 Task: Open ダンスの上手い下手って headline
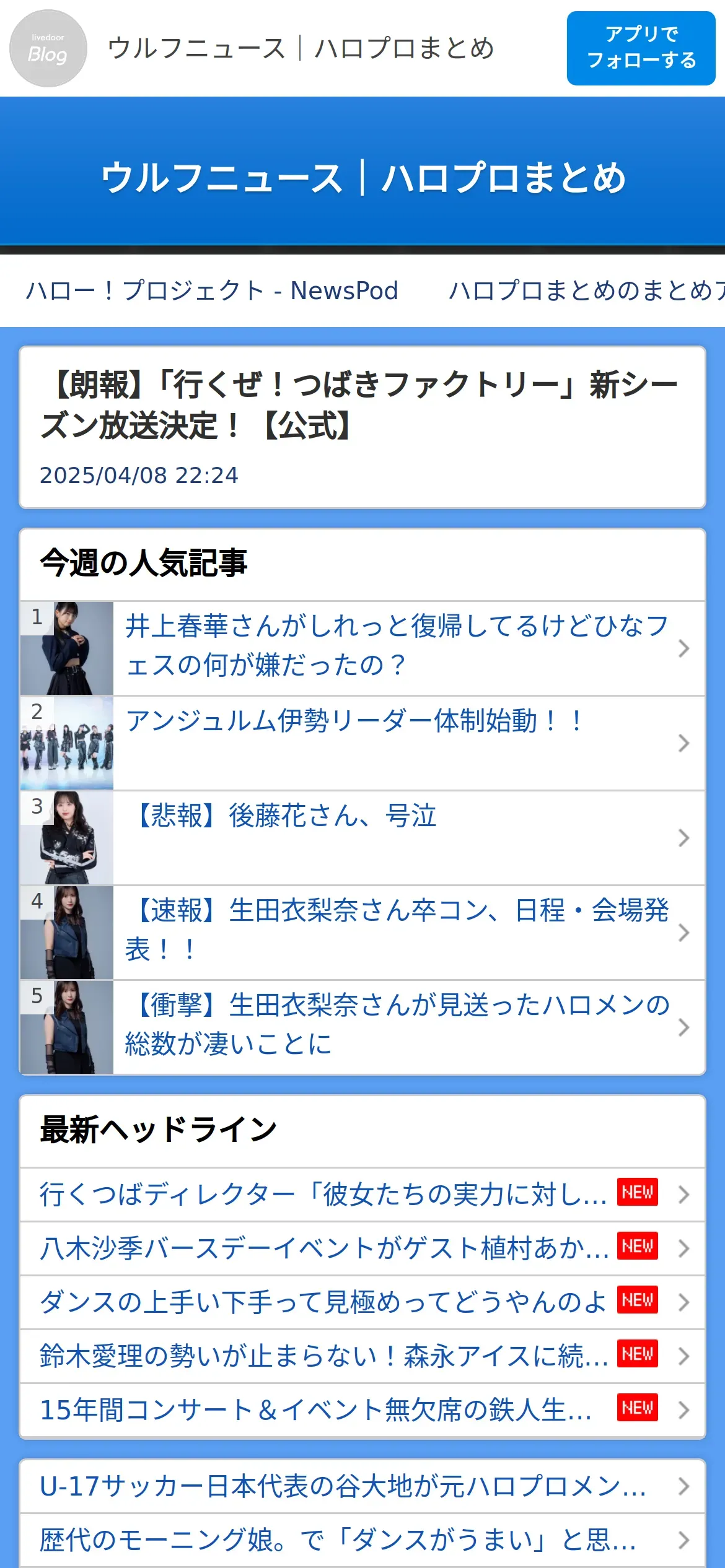[x=323, y=1302]
